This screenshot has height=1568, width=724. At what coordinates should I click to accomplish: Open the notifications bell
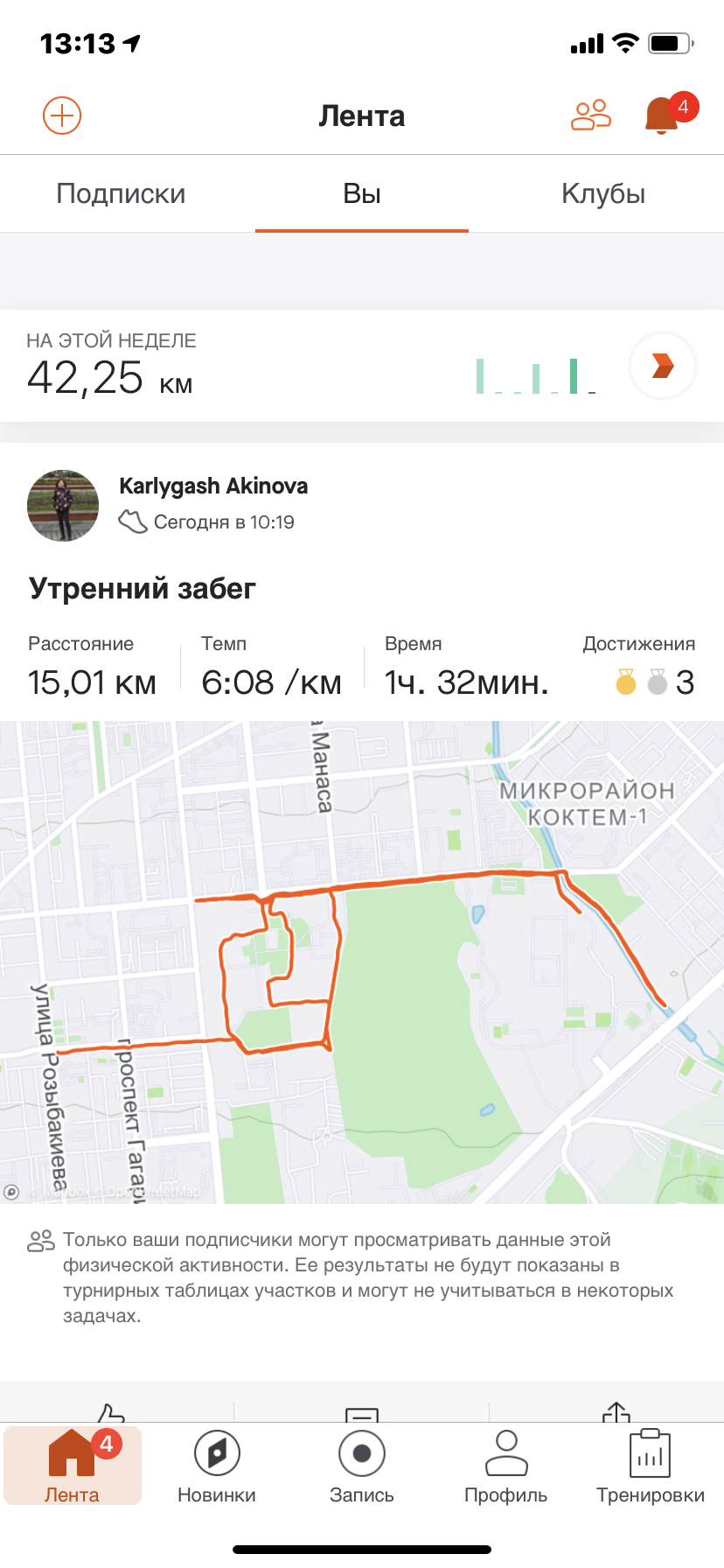point(663,115)
